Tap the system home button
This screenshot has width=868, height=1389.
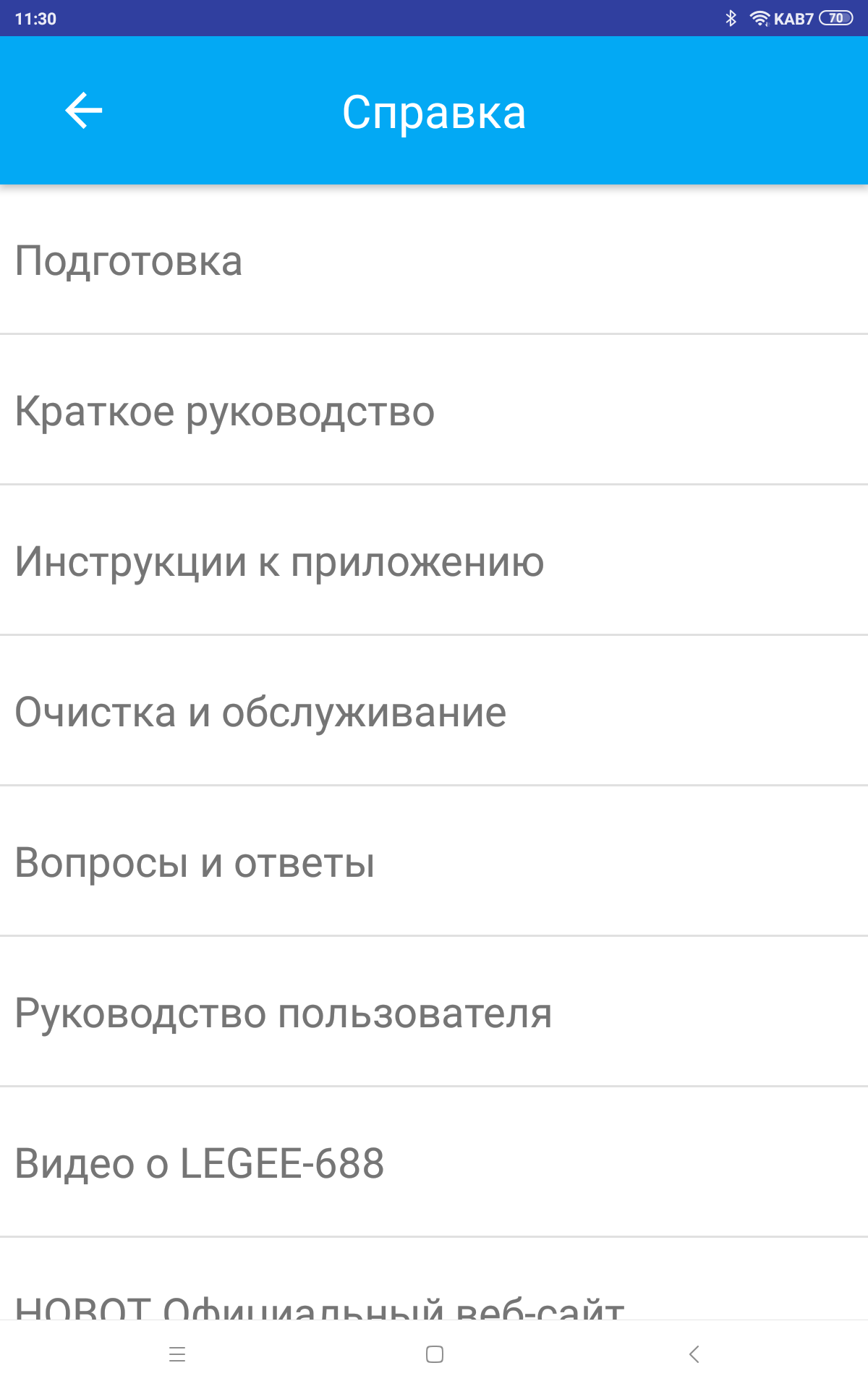point(435,1354)
